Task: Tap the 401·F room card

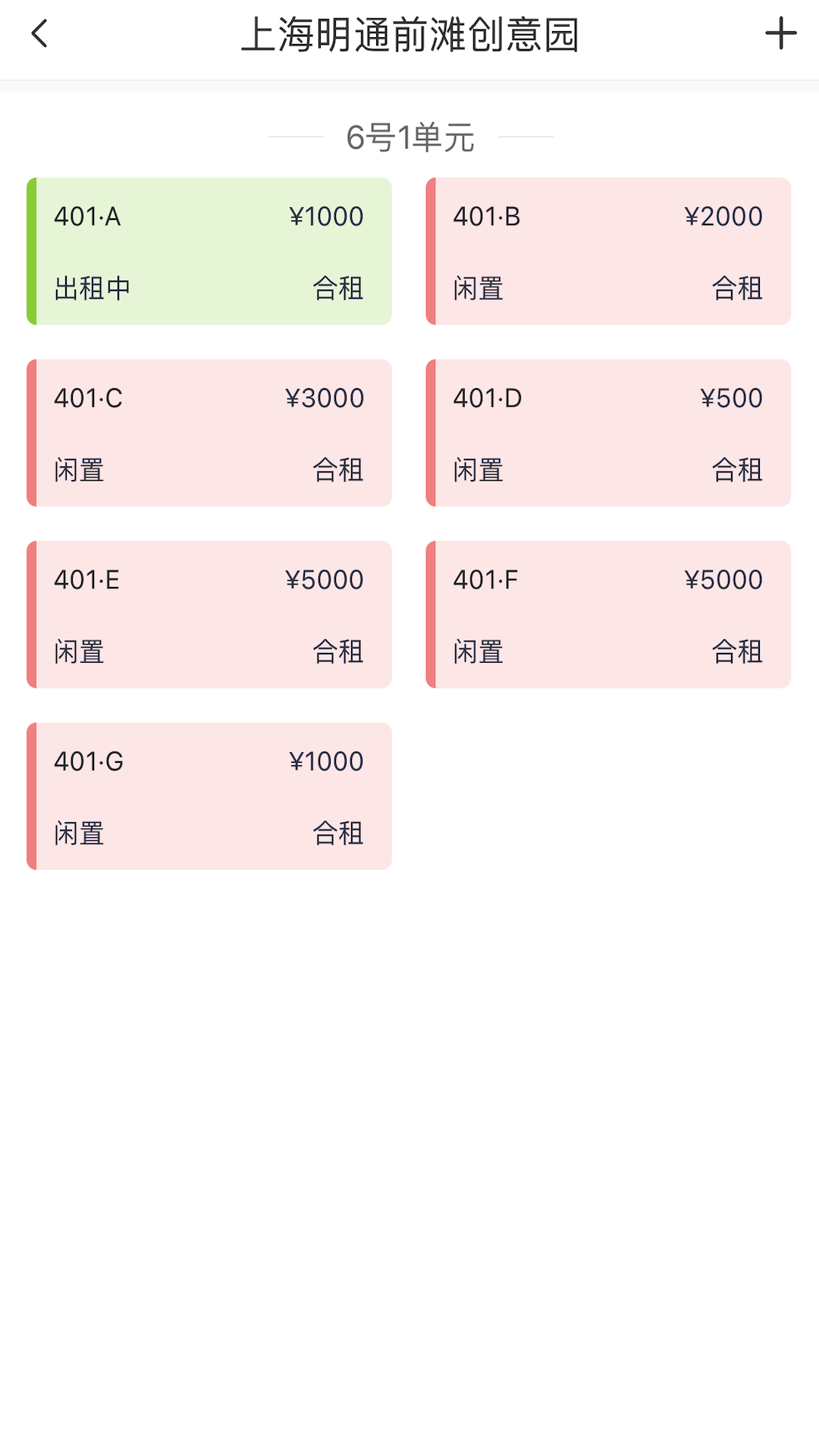Action: (608, 614)
